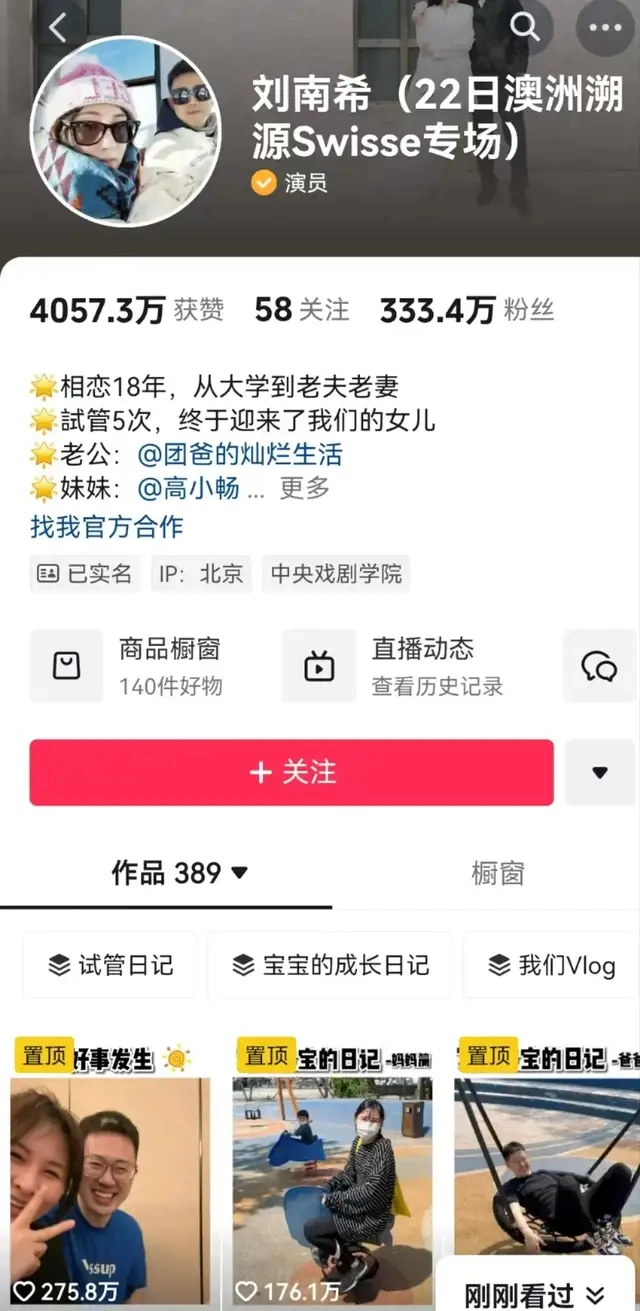Go back using the top arrow
This screenshot has width=640, height=1311.
58,28
